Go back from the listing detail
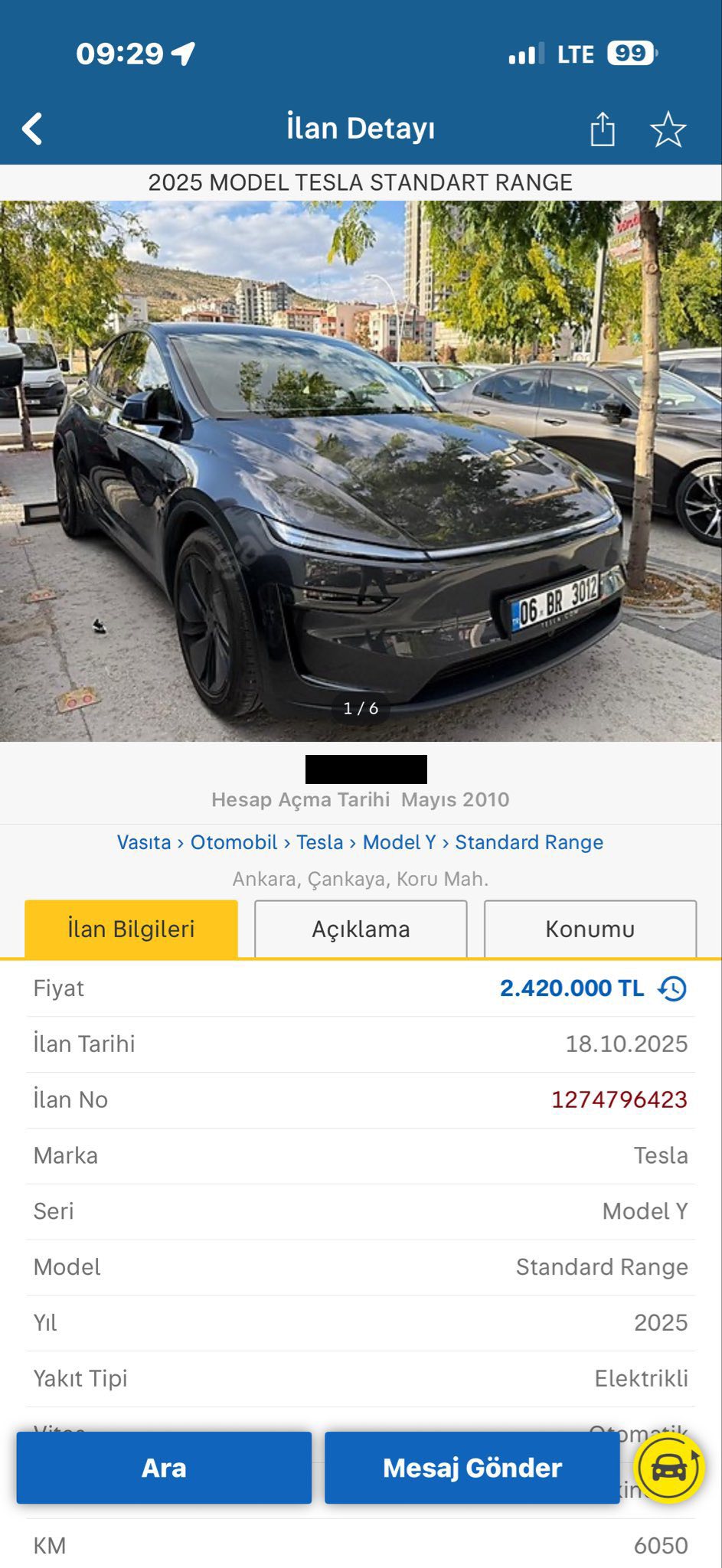This screenshot has height=1568, width=722. pos(32,129)
